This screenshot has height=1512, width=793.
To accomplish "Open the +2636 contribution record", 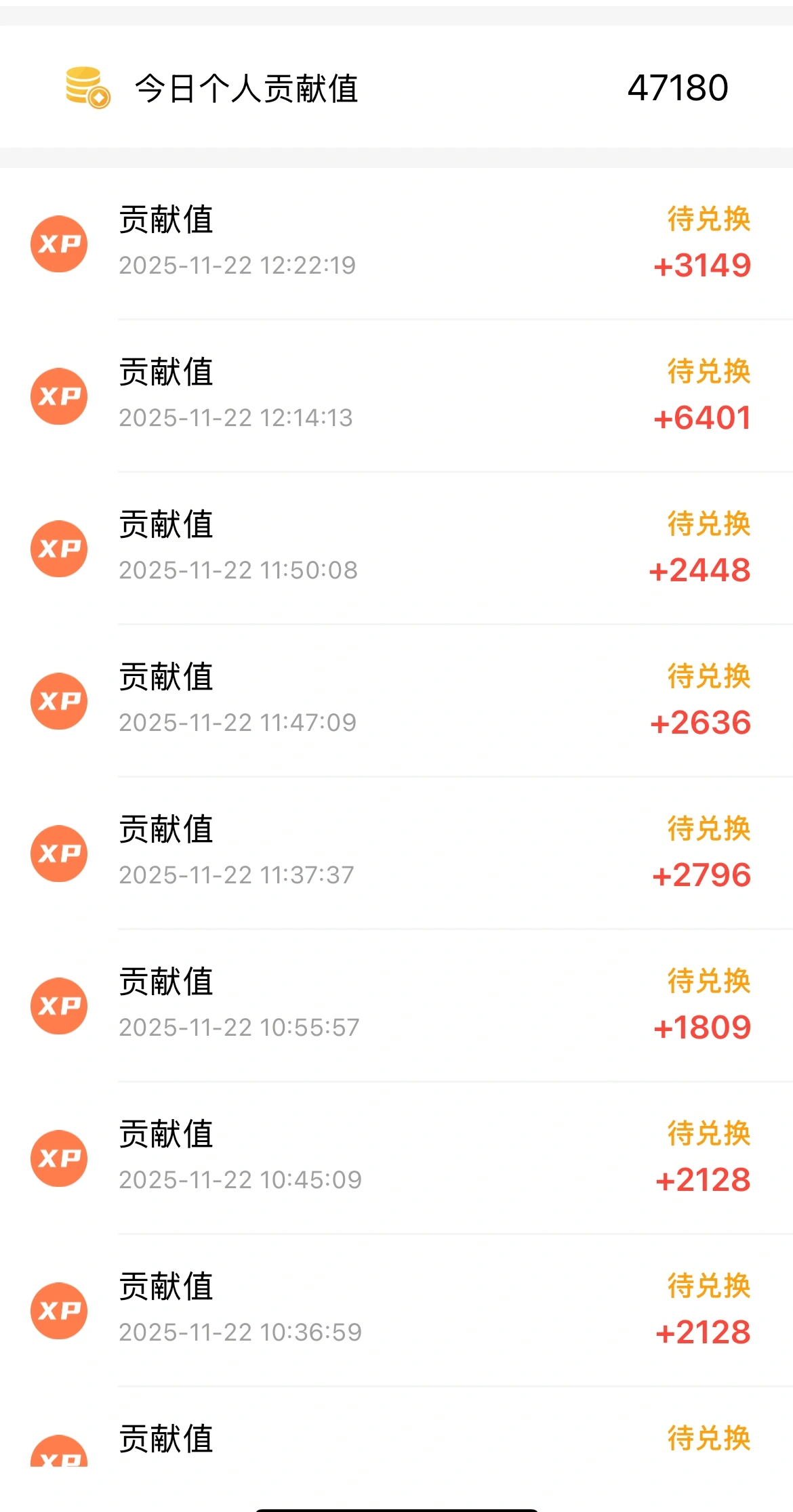I will [396, 701].
